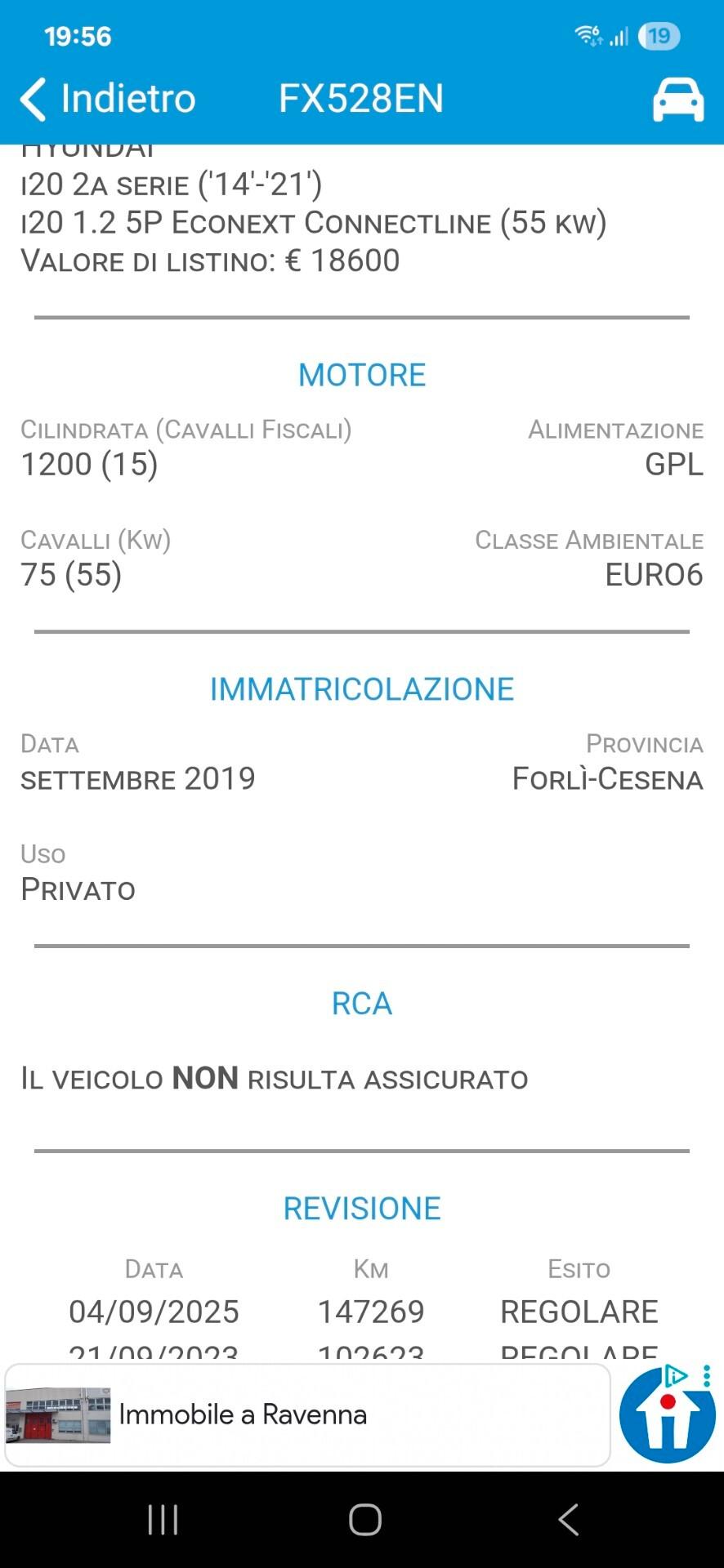Screen dimensions: 724x1568
Task: Tap the 19:56 clock in status bar
Action: (x=78, y=35)
